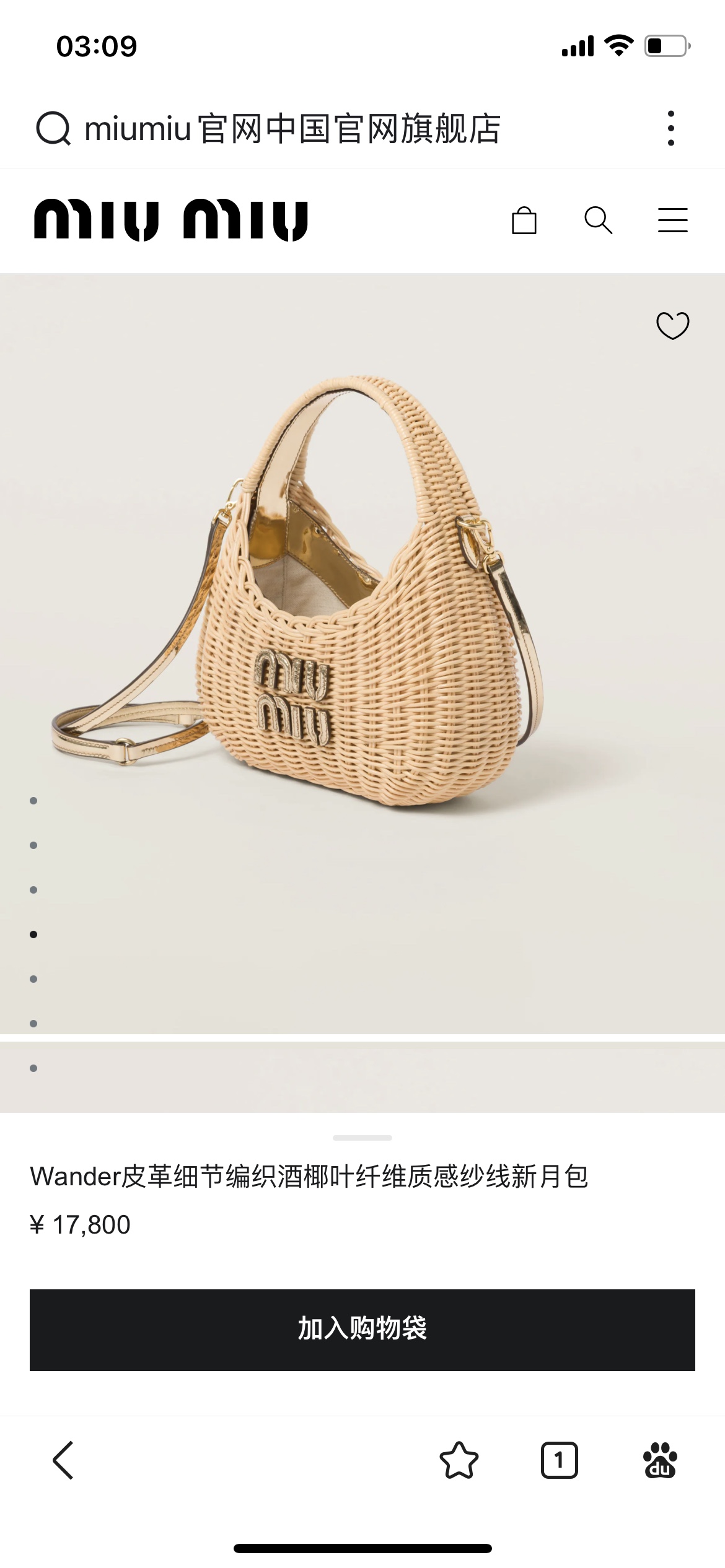Tap the browser address search field
Viewport: 725px width, 1568px height.
click(x=291, y=129)
